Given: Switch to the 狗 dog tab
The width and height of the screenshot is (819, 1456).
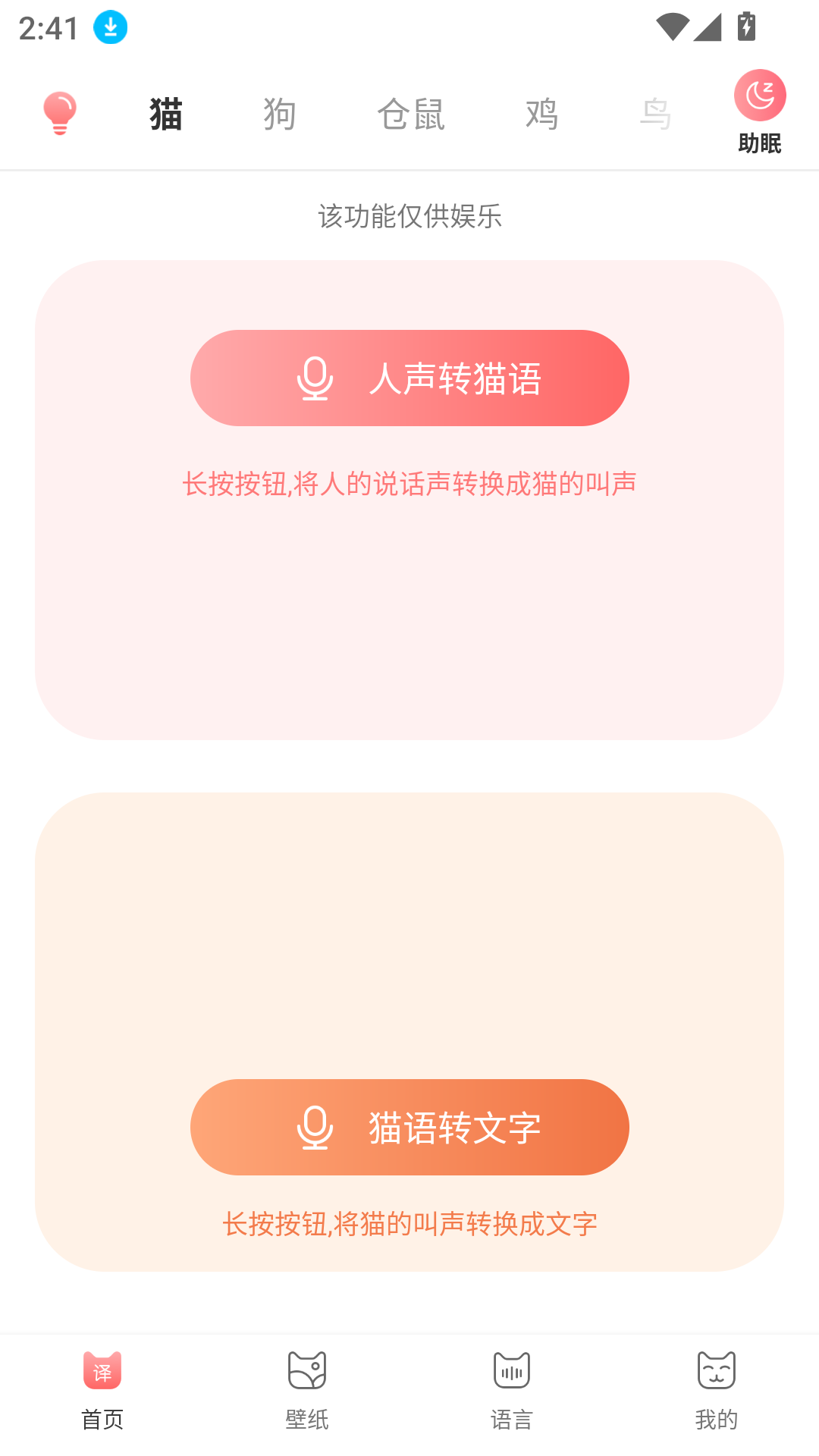Looking at the screenshot, I should [278, 112].
